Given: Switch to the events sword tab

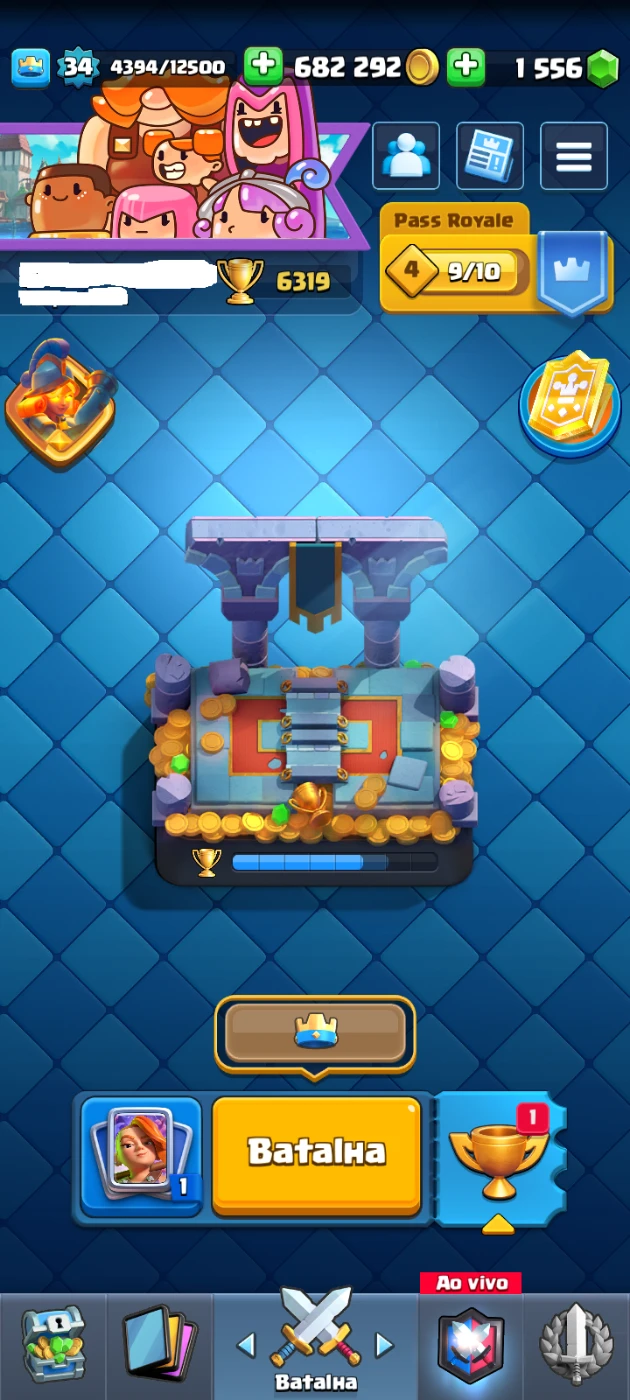Looking at the screenshot, I should (577, 1345).
